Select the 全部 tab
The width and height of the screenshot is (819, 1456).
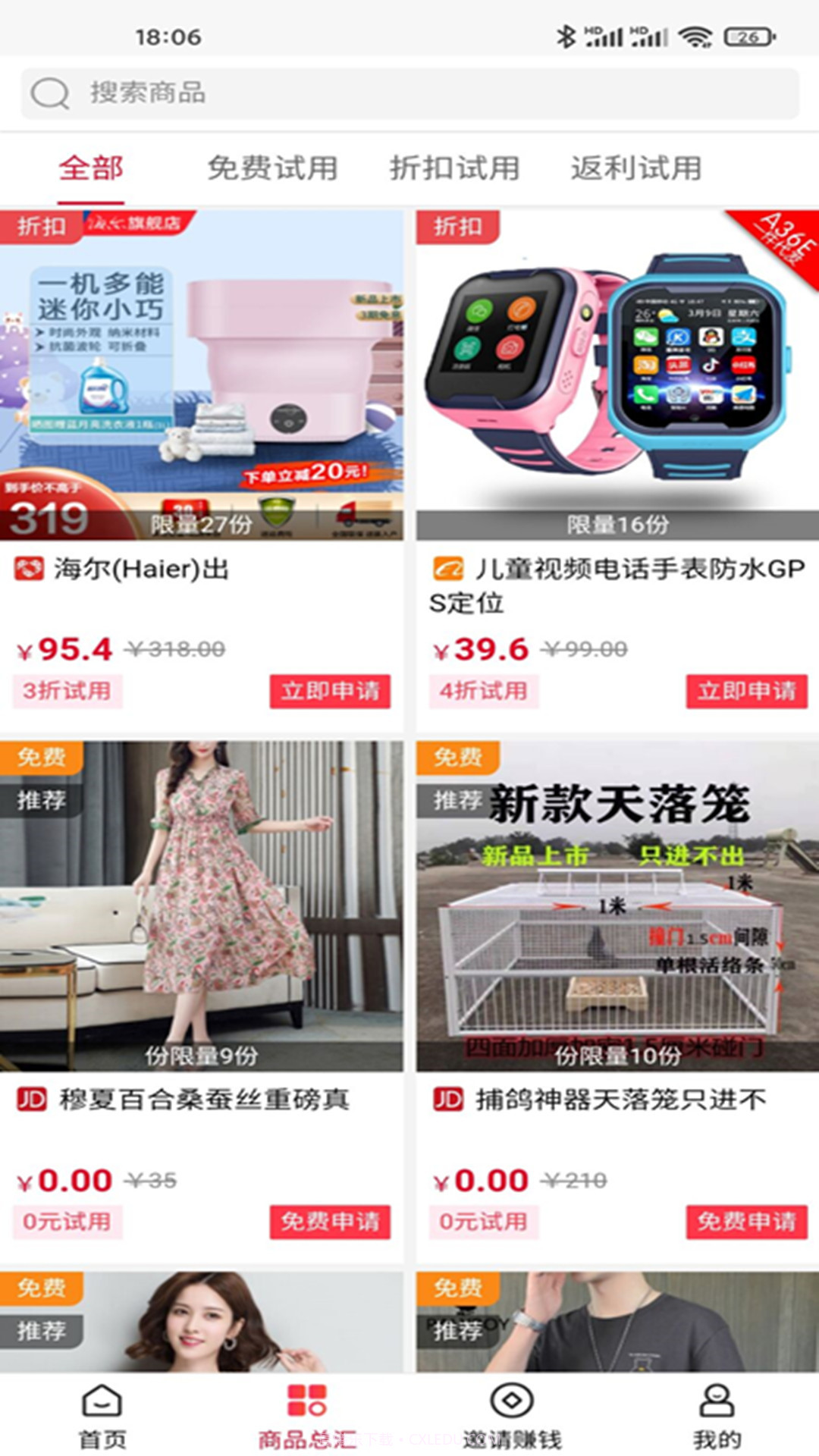pos(91,168)
